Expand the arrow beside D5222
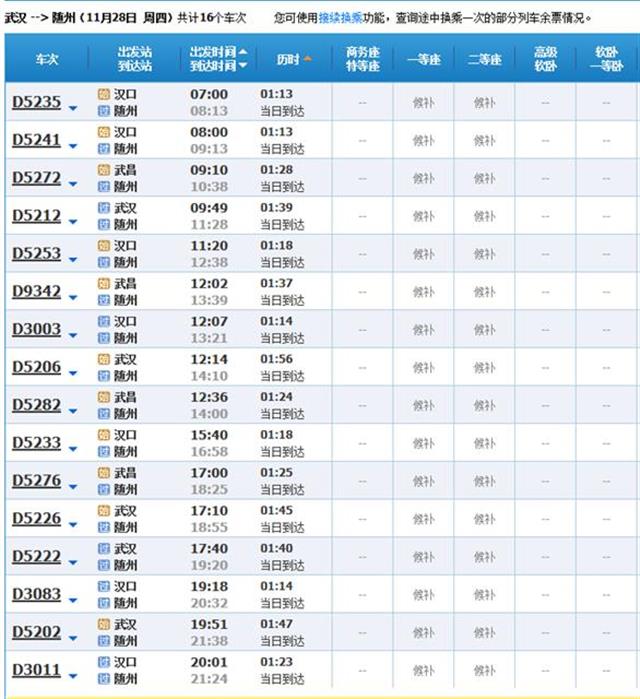Viewport: 640px width, 699px height. point(72,564)
